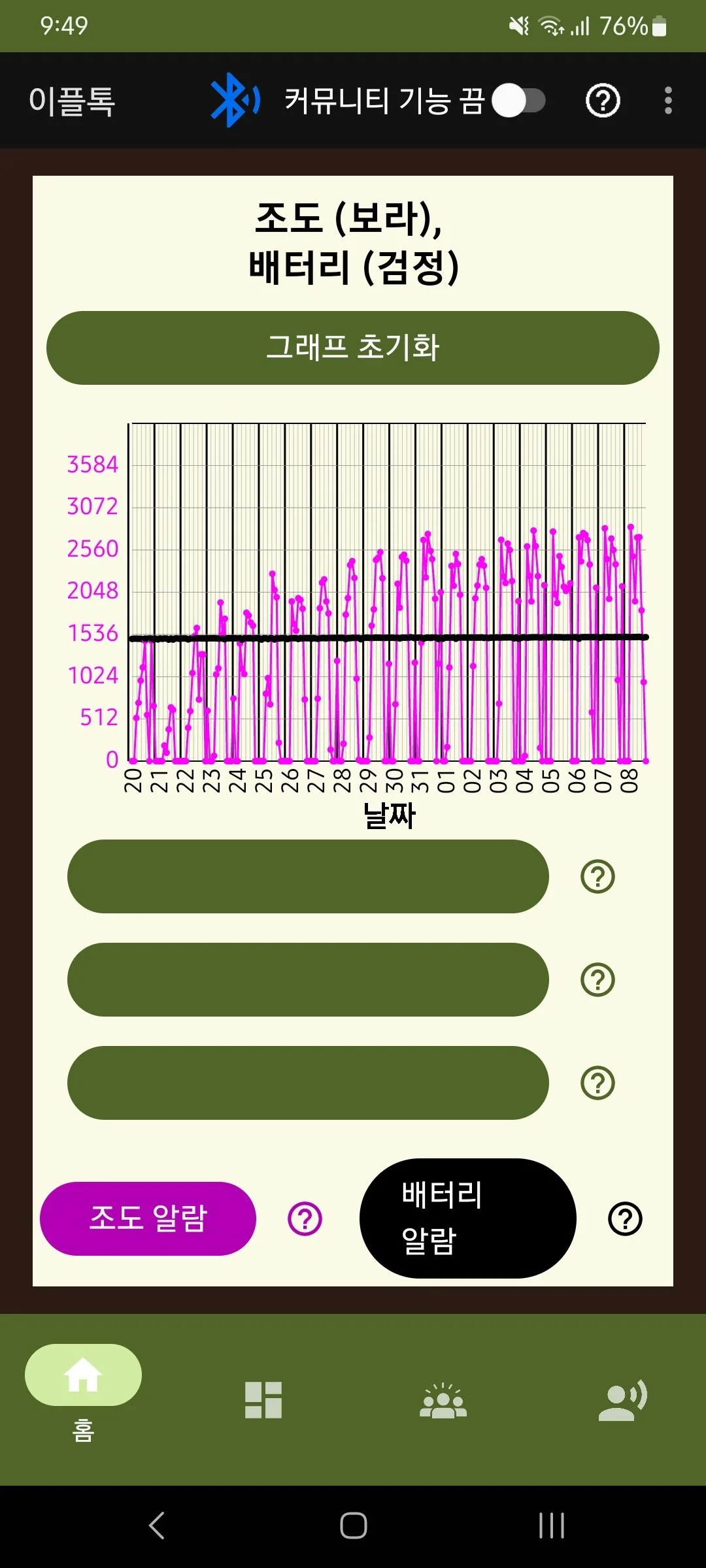Open the 조도 알람 button

coord(148,1218)
